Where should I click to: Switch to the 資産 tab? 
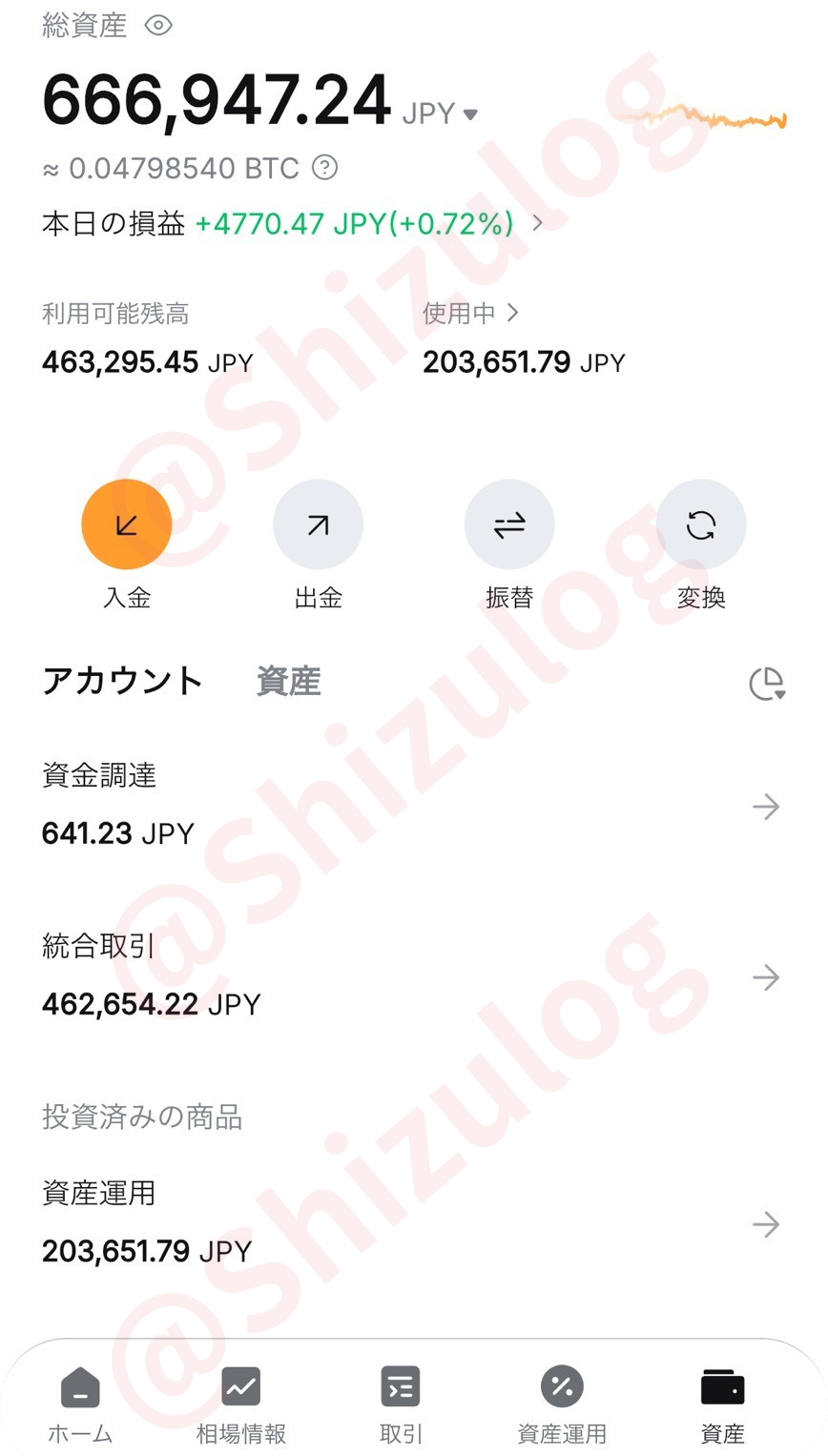[287, 681]
